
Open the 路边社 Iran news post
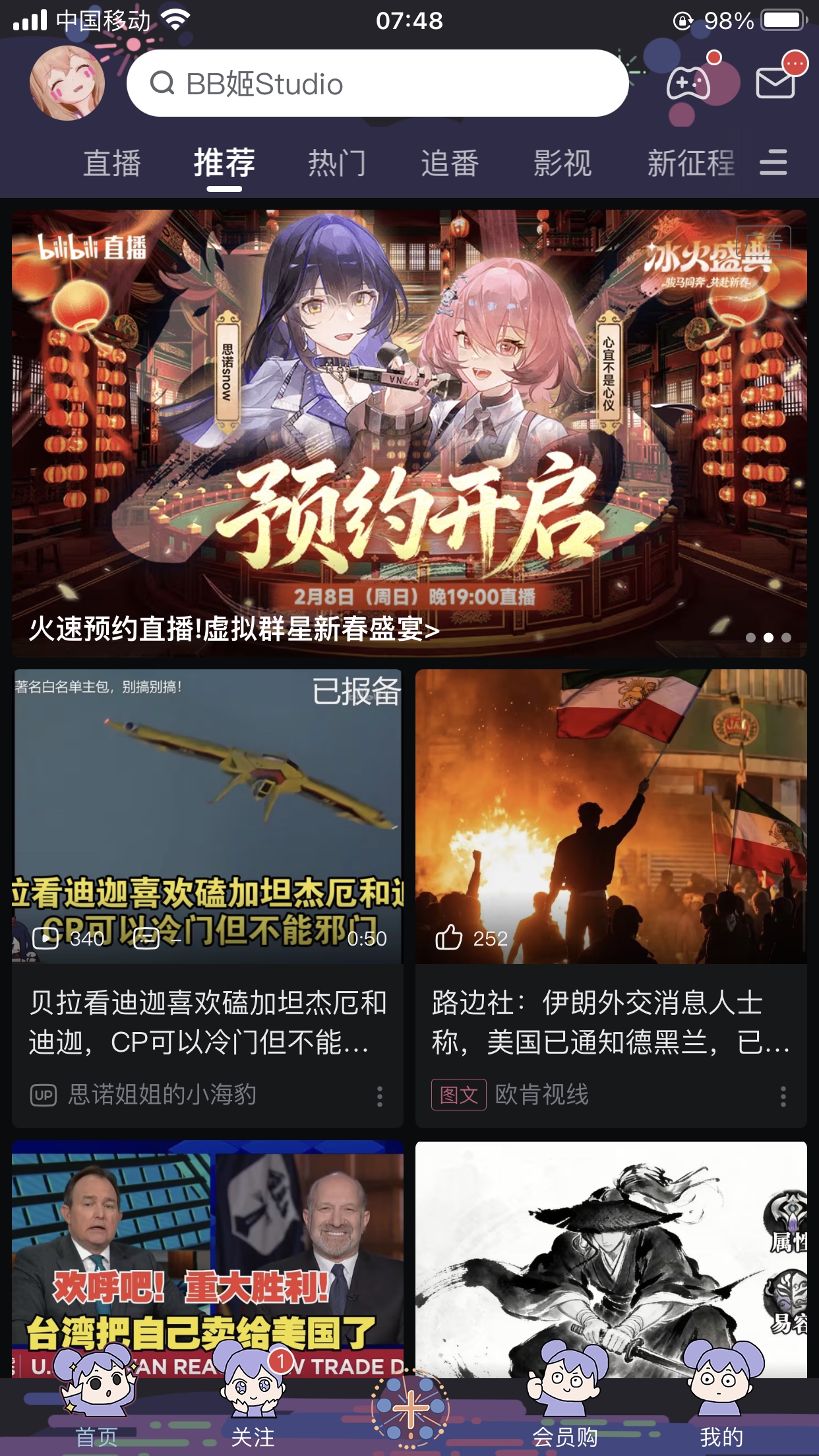pos(611,818)
